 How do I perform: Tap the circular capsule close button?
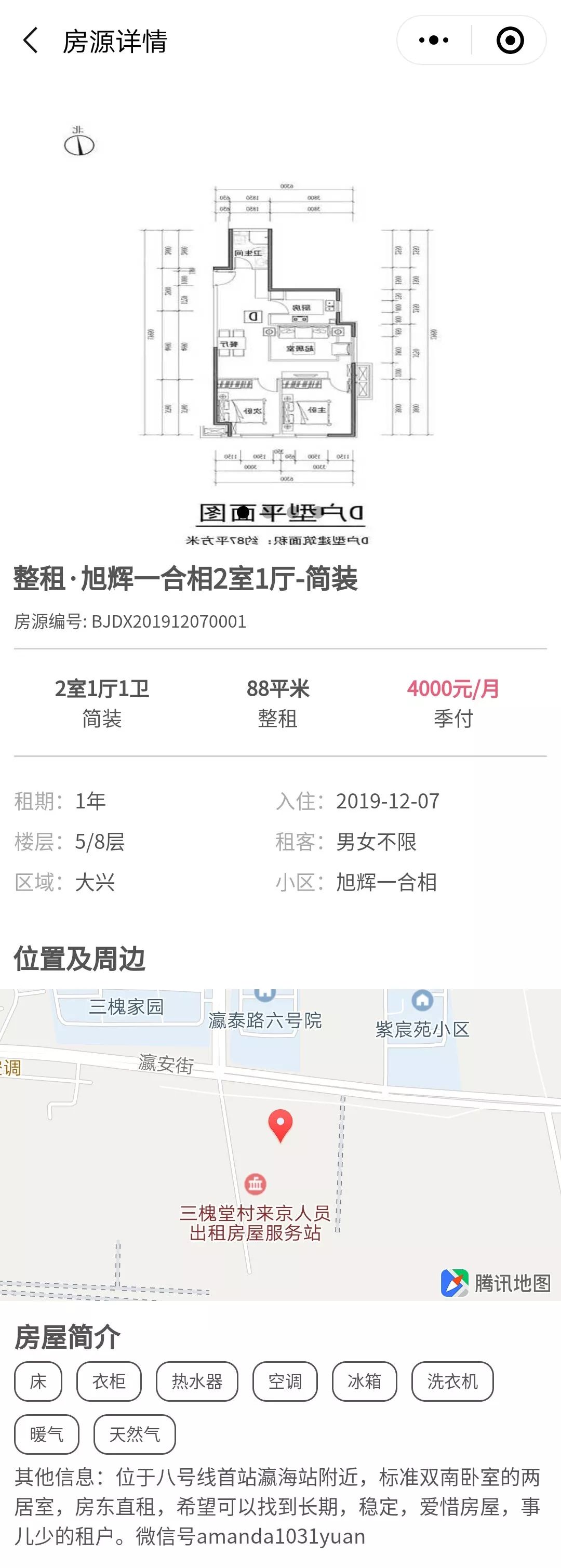[x=511, y=39]
